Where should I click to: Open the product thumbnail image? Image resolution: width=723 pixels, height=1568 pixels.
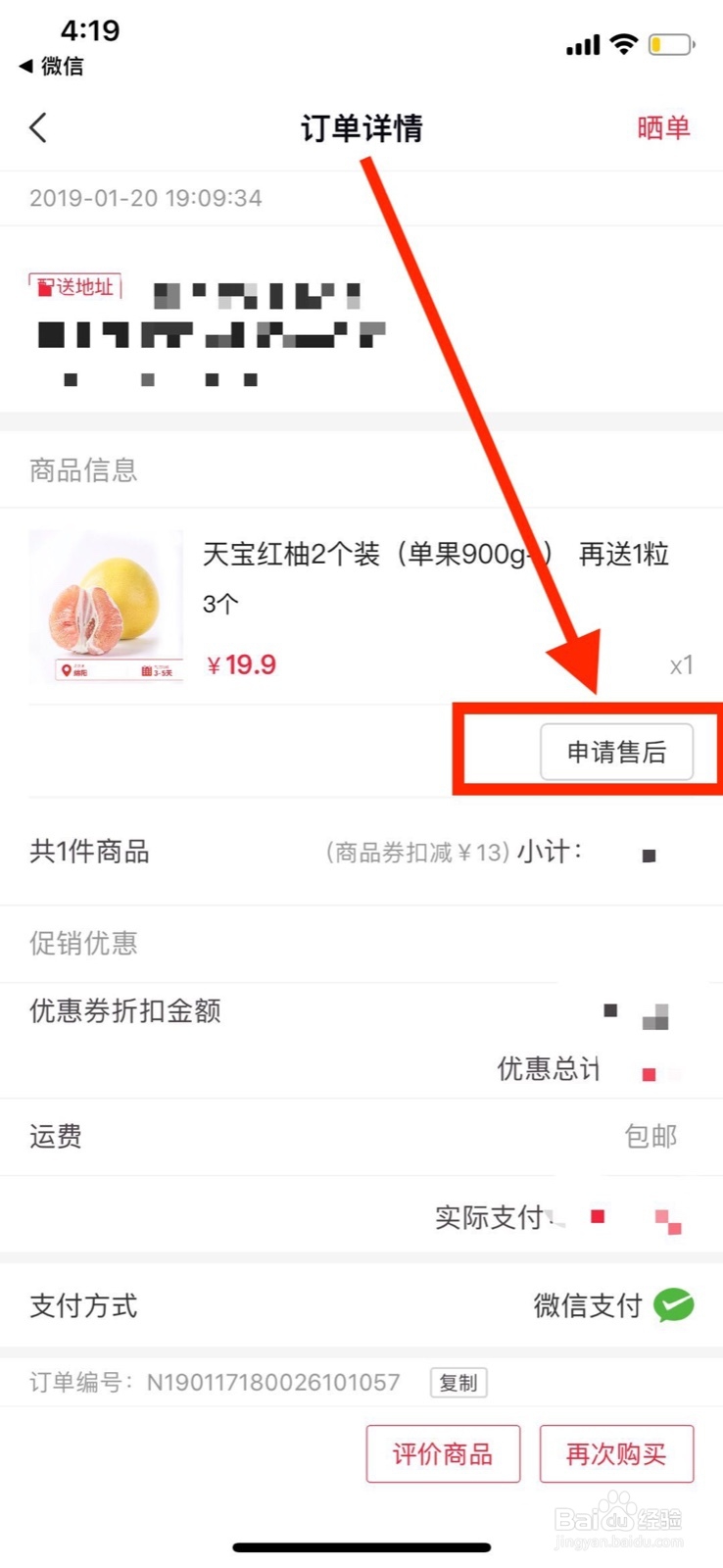coord(106,606)
